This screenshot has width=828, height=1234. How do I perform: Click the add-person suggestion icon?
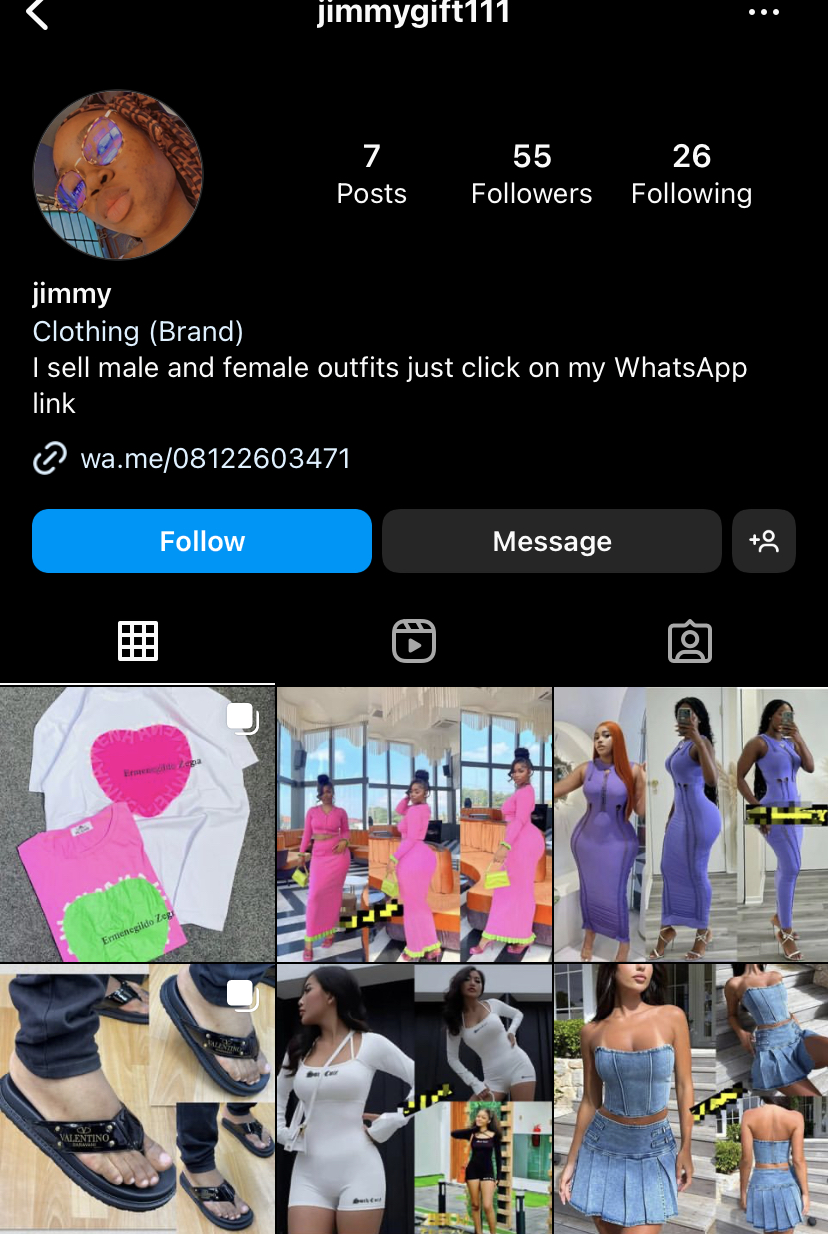tap(764, 541)
